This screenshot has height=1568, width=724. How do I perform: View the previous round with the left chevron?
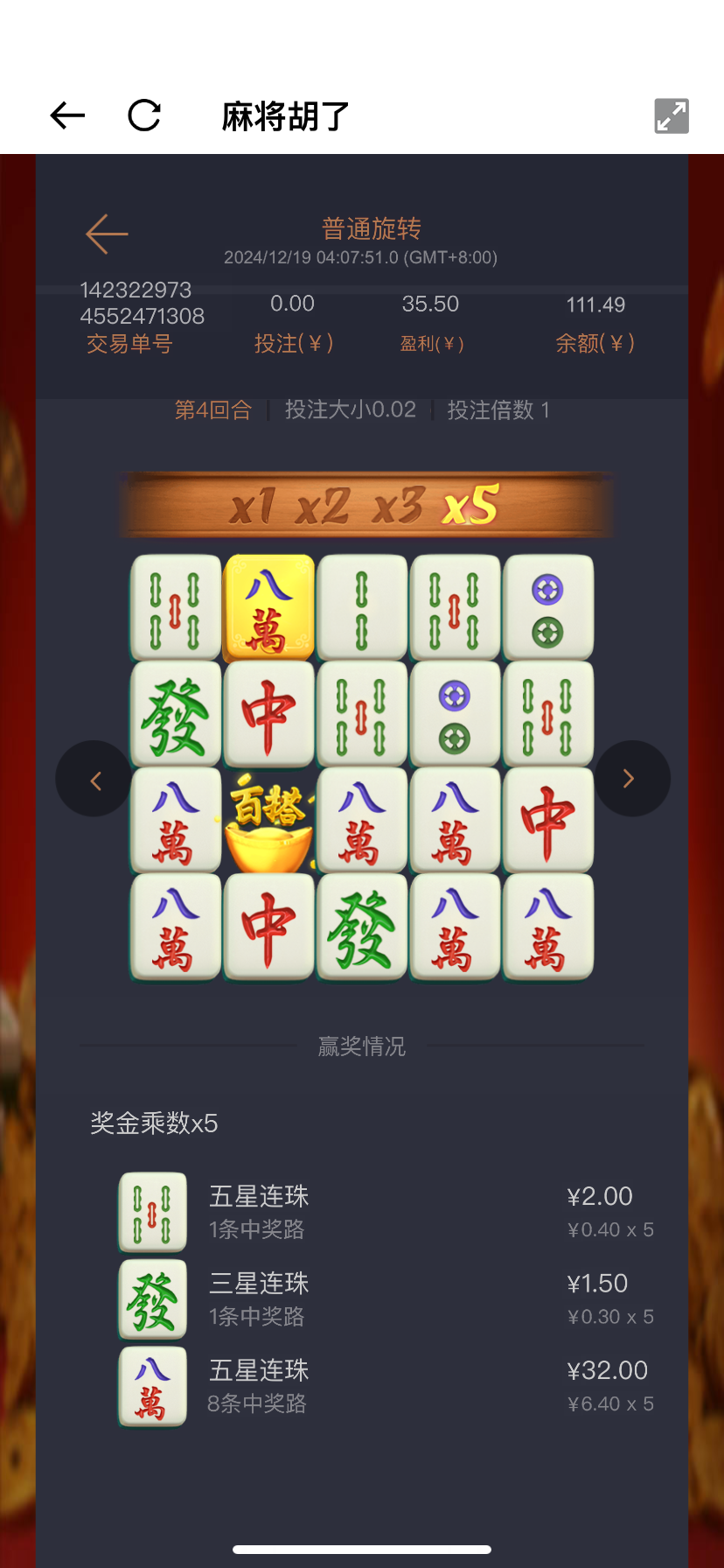coord(94,779)
